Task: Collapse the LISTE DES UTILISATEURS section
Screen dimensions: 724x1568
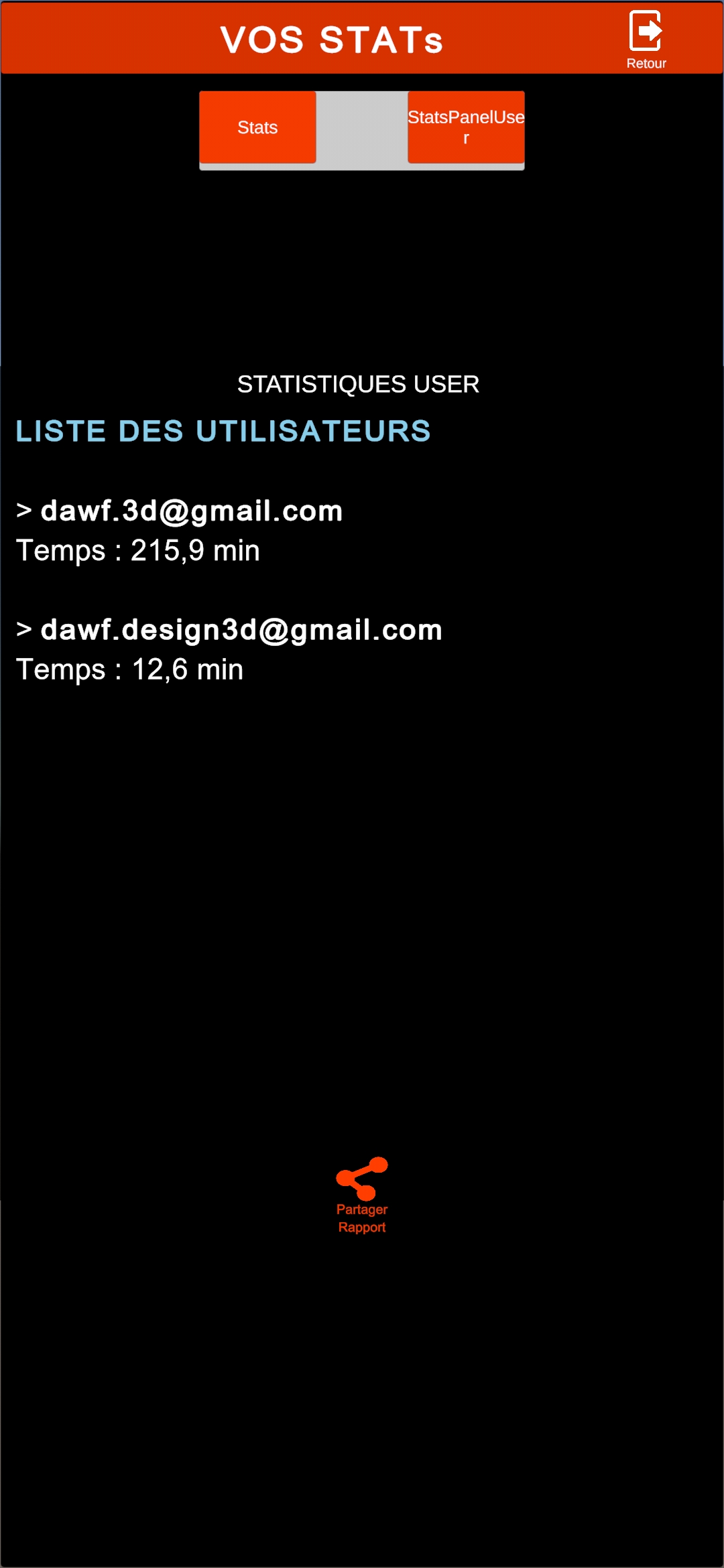Action: click(224, 432)
